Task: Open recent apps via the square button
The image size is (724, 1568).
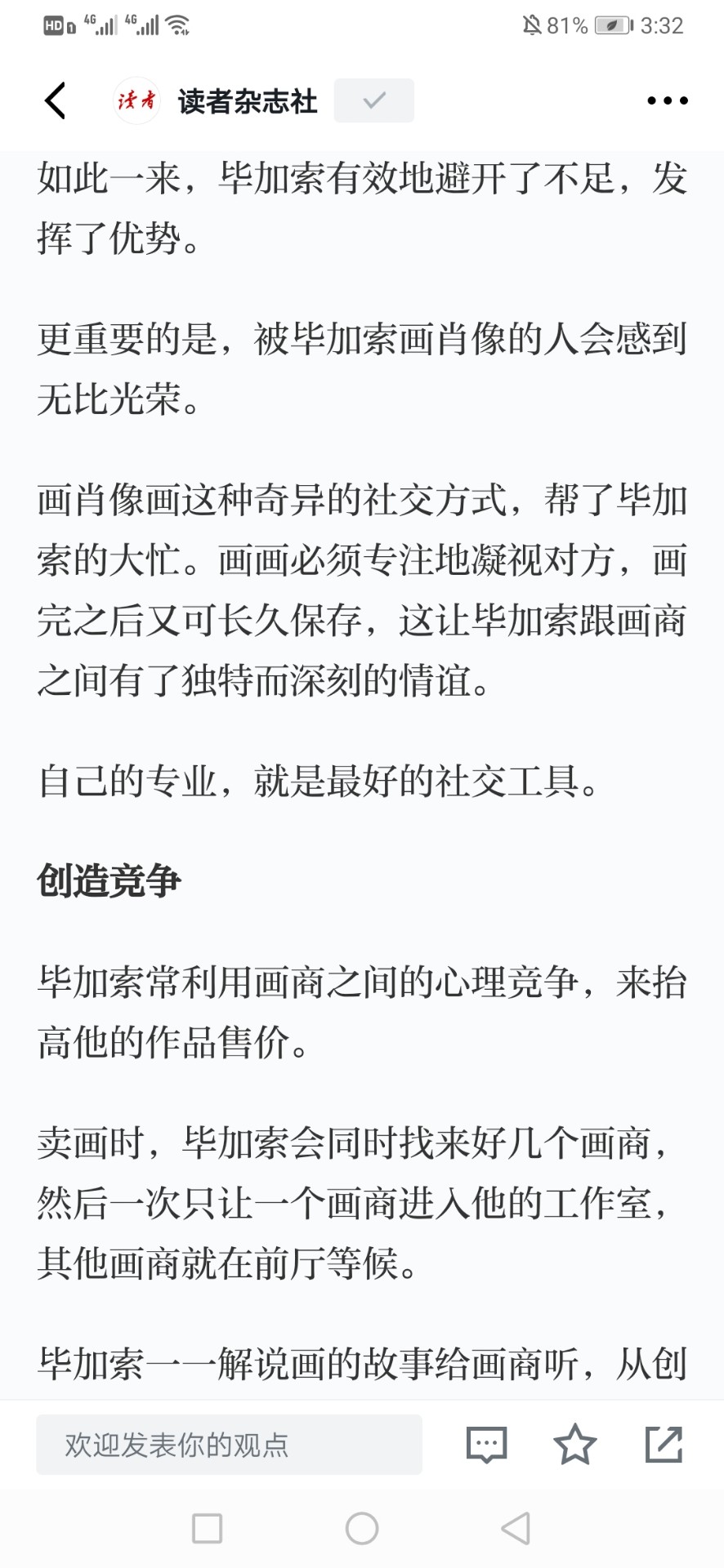Action: click(207, 1528)
